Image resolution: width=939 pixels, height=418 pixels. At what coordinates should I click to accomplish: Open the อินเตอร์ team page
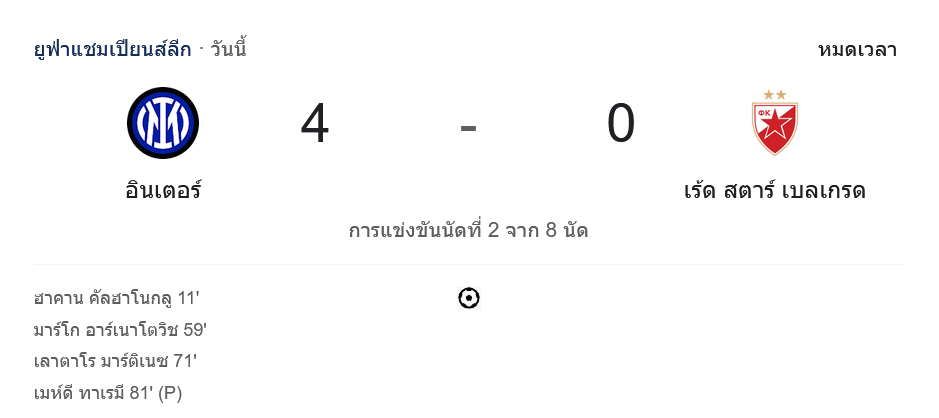[x=163, y=190]
